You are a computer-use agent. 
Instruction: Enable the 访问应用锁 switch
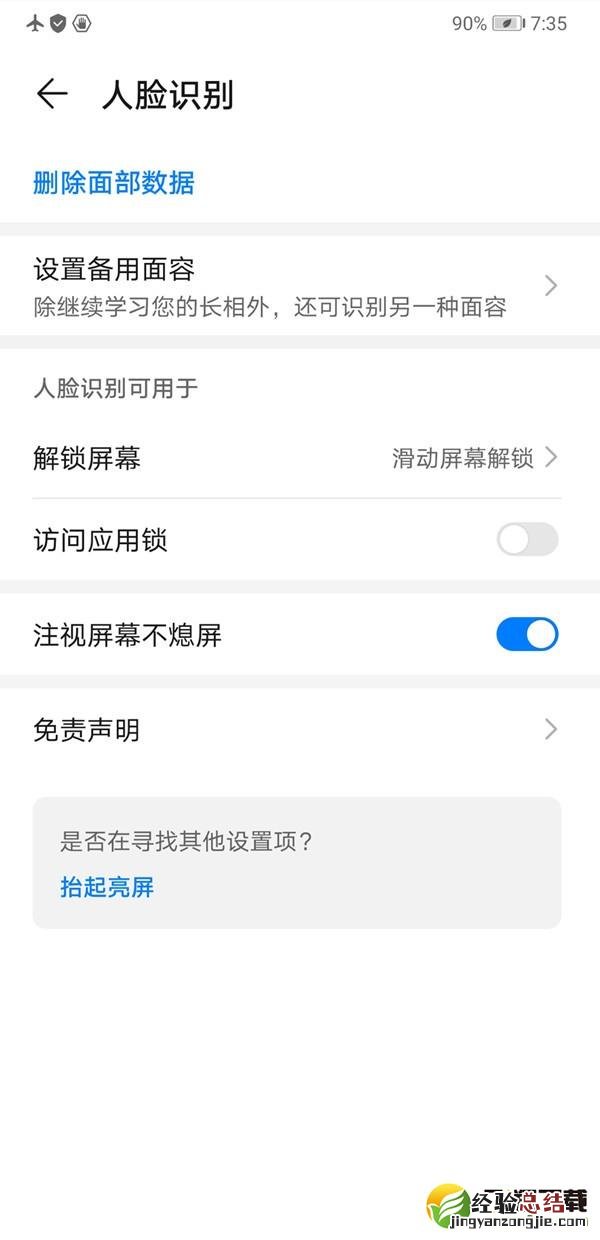click(x=527, y=540)
